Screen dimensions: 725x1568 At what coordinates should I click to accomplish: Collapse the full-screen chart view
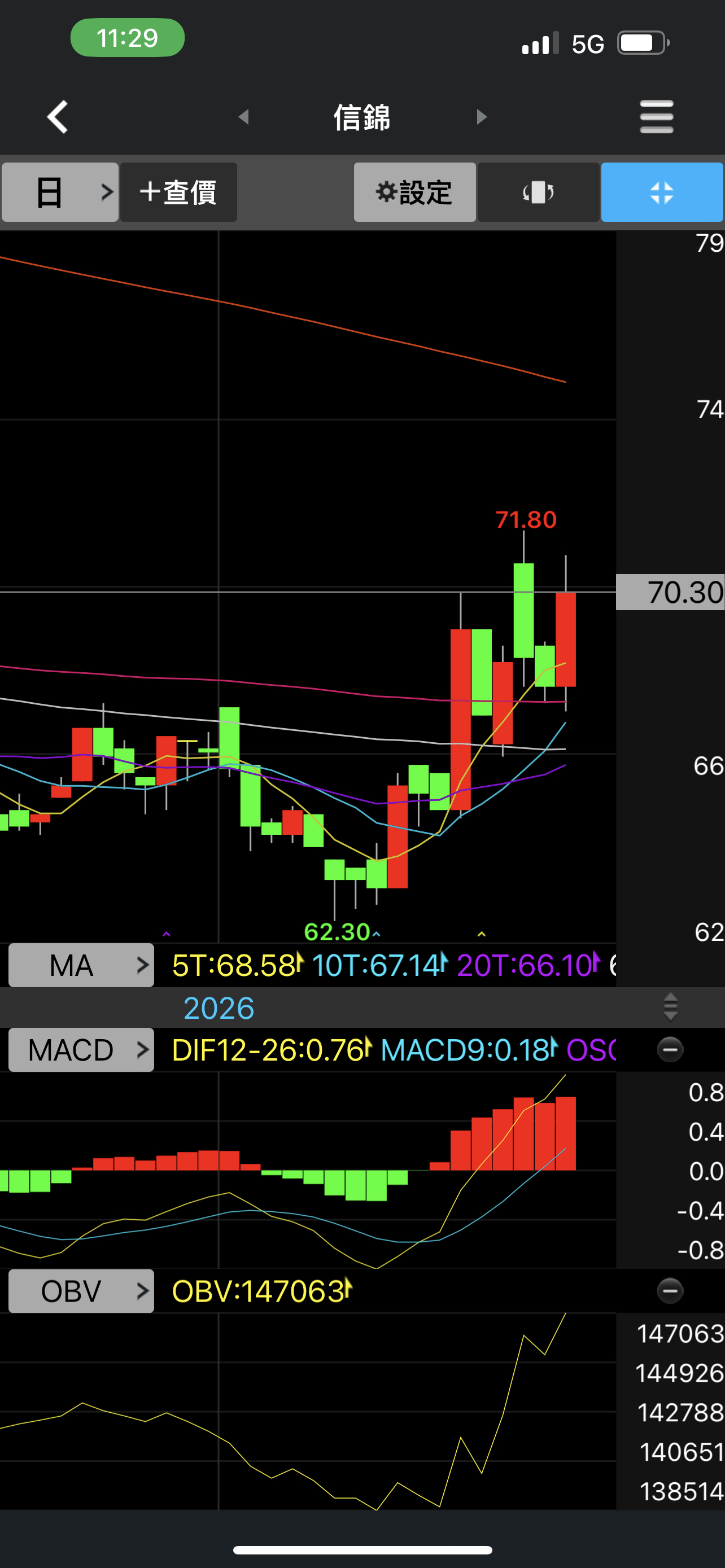pyautogui.click(x=662, y=192)
